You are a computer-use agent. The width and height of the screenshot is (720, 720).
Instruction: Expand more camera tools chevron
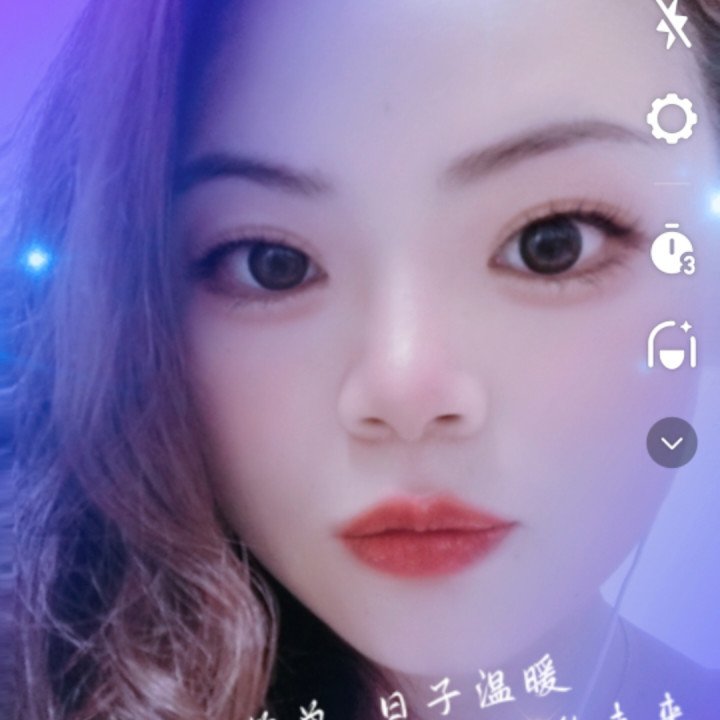(x=671, y=442)
